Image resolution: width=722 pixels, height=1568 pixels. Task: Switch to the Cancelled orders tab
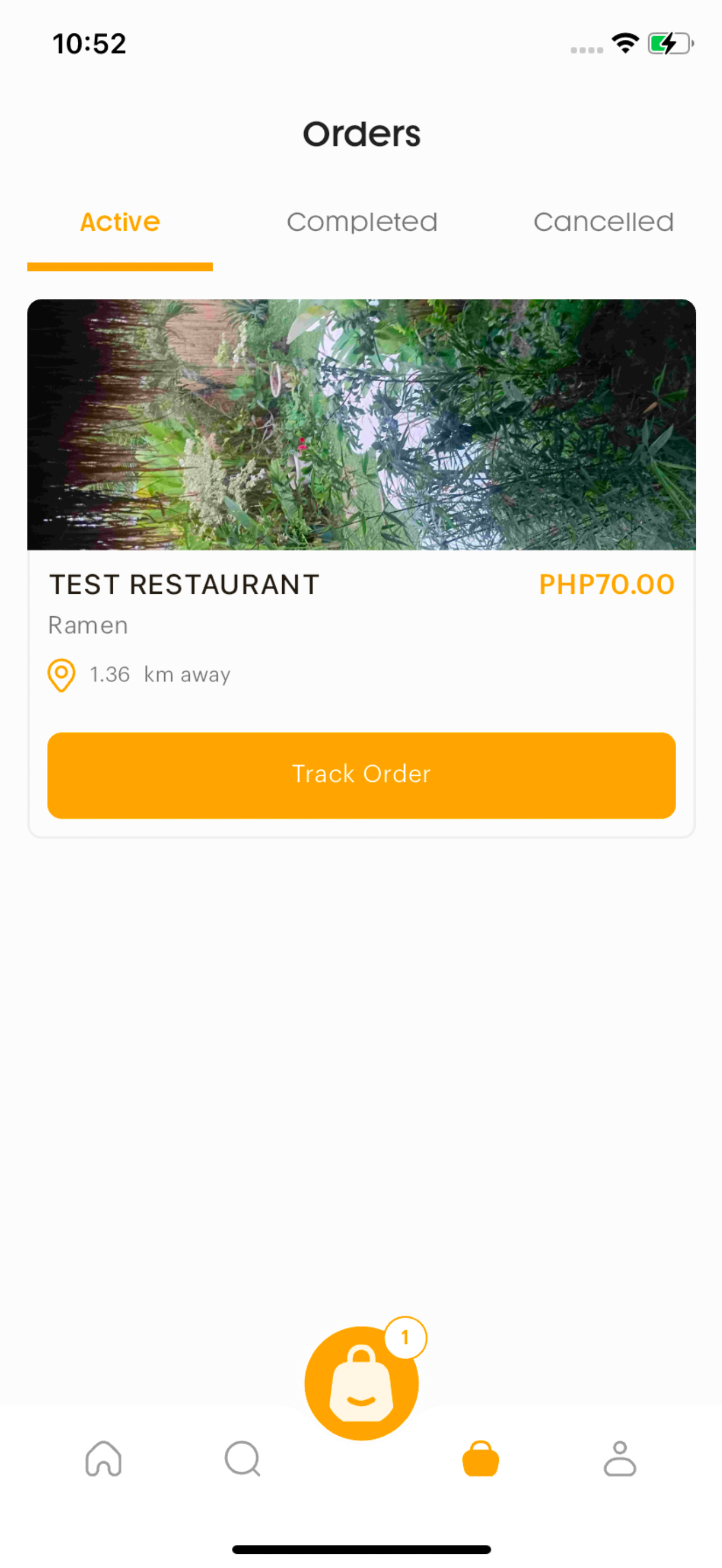coord(603,222)
